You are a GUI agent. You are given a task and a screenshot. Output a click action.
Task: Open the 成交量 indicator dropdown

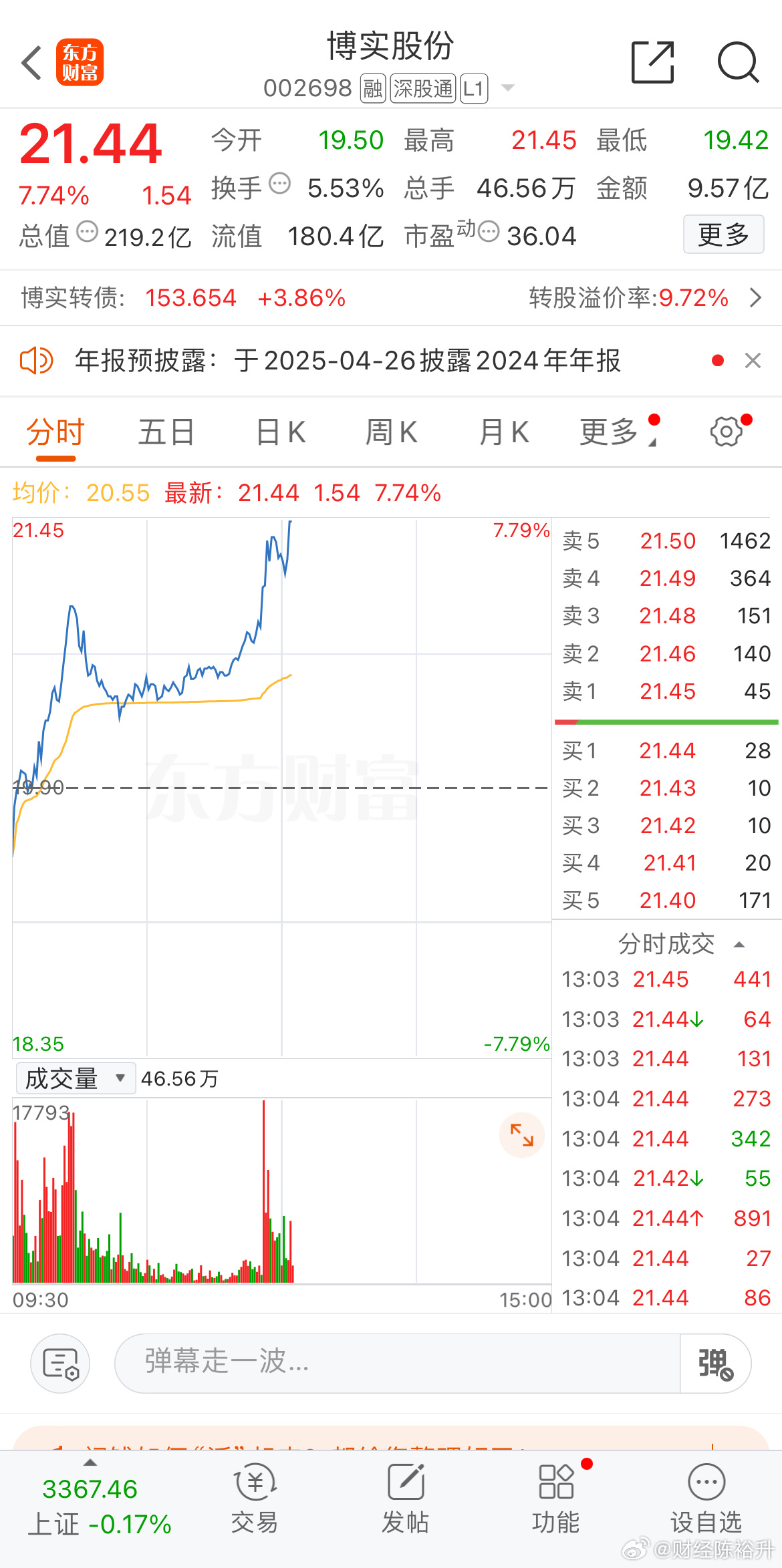tap(76, 1078)
